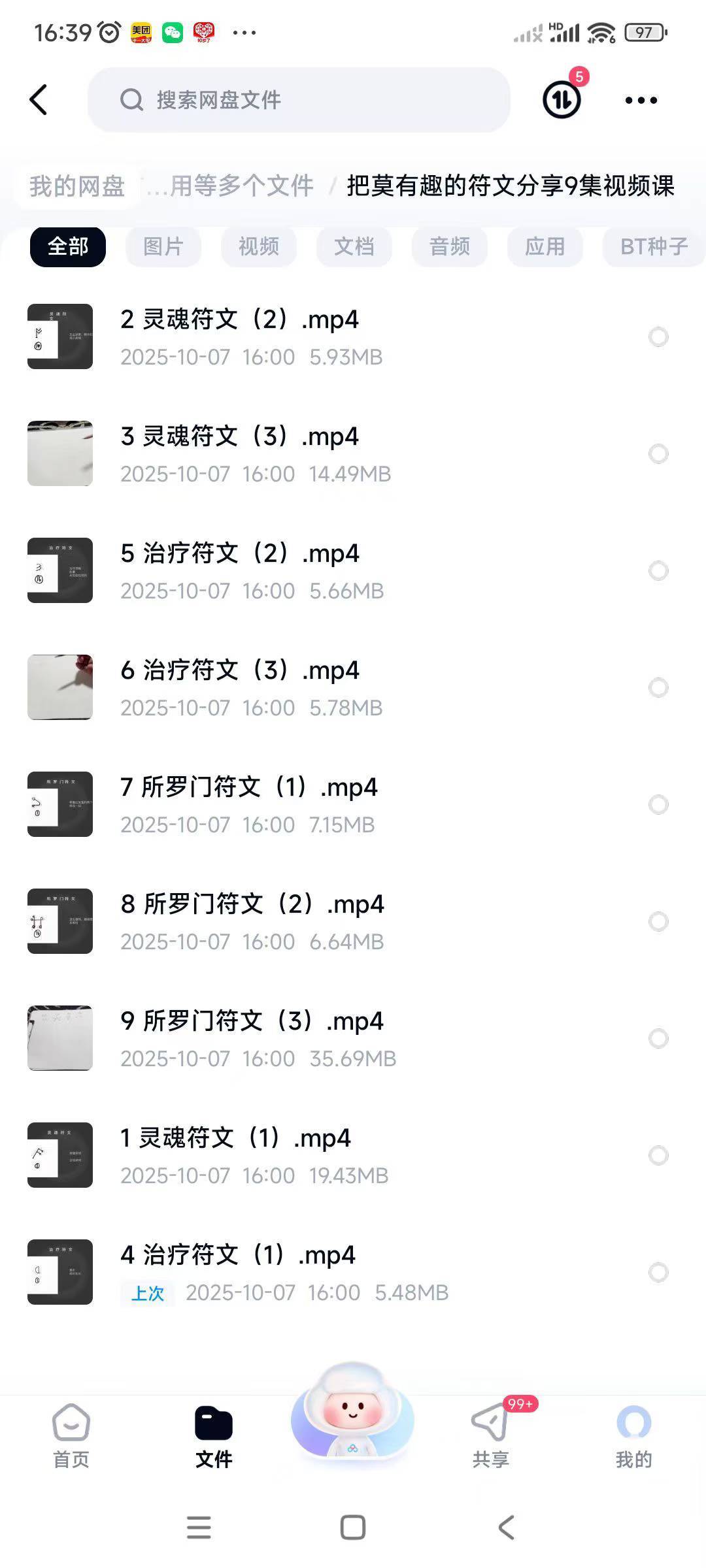Filter files by 图片
This screenshot has height=1568, width=706.
tap(163, 247)
